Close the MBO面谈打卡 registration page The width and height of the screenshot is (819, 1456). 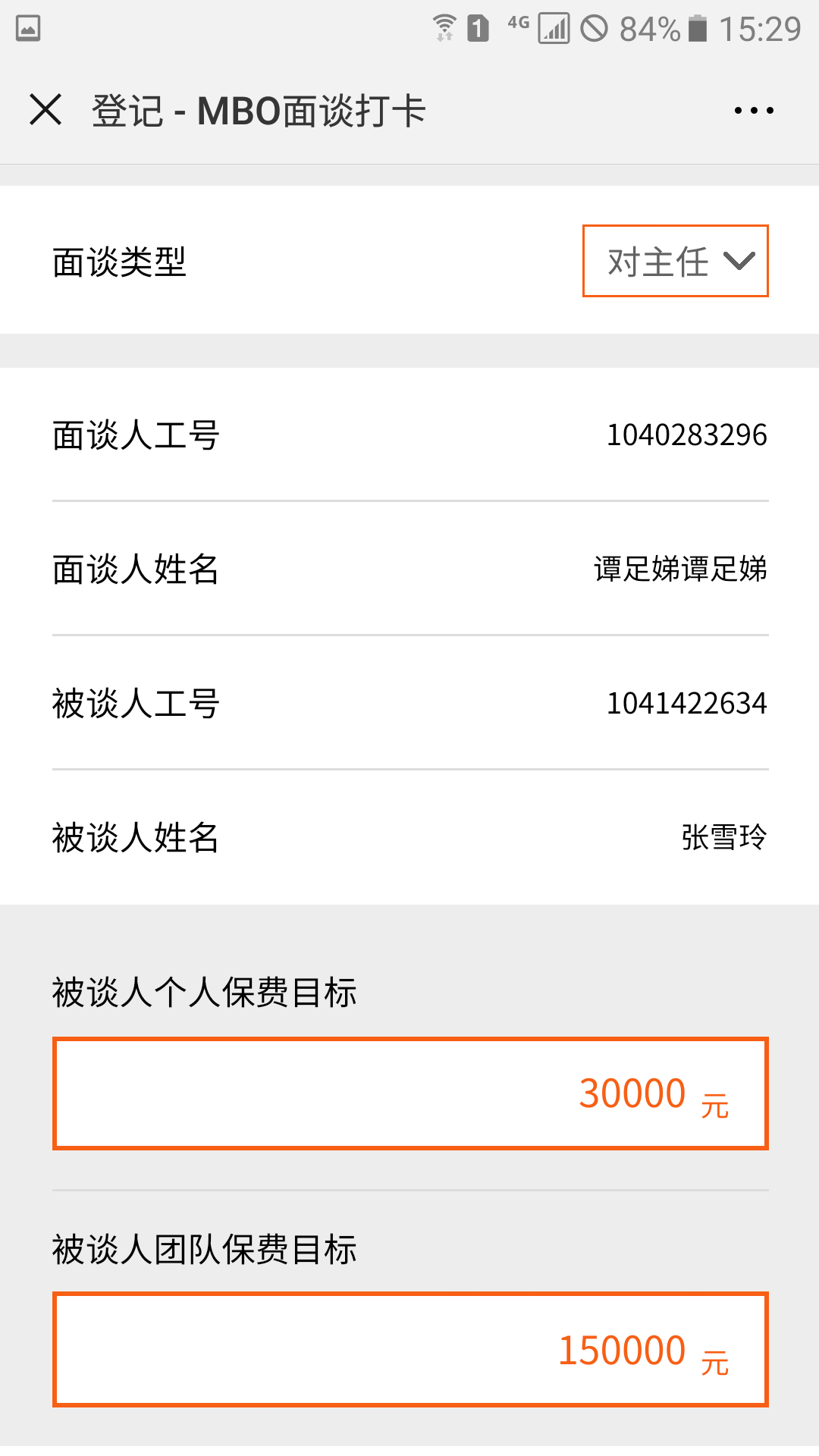(x=45, y=110)
